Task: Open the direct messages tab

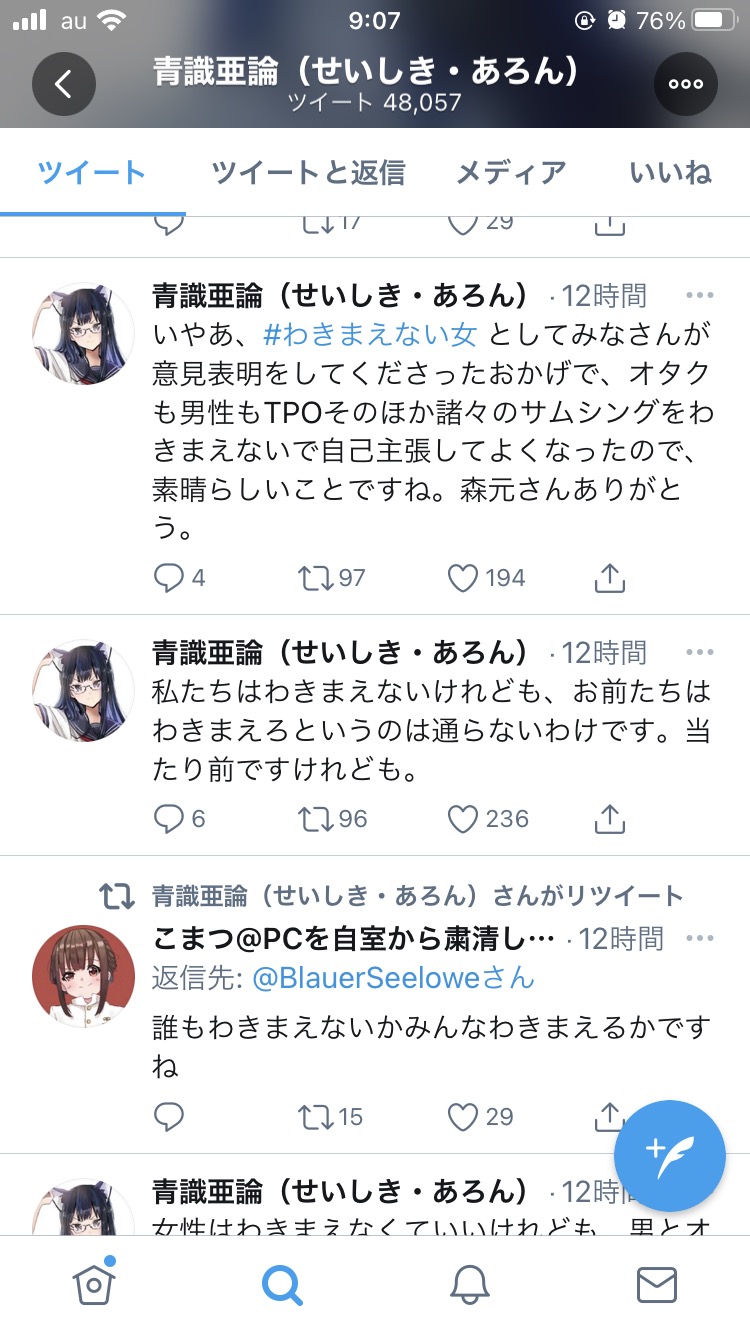Action: click(x=657, y=1285)
